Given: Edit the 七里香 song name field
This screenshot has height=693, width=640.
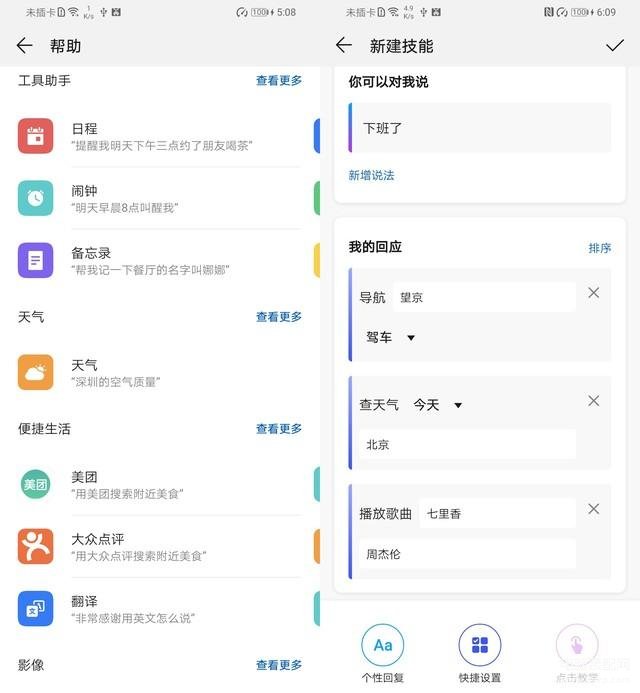Looking at the screenshot, I should pos(496,513).
